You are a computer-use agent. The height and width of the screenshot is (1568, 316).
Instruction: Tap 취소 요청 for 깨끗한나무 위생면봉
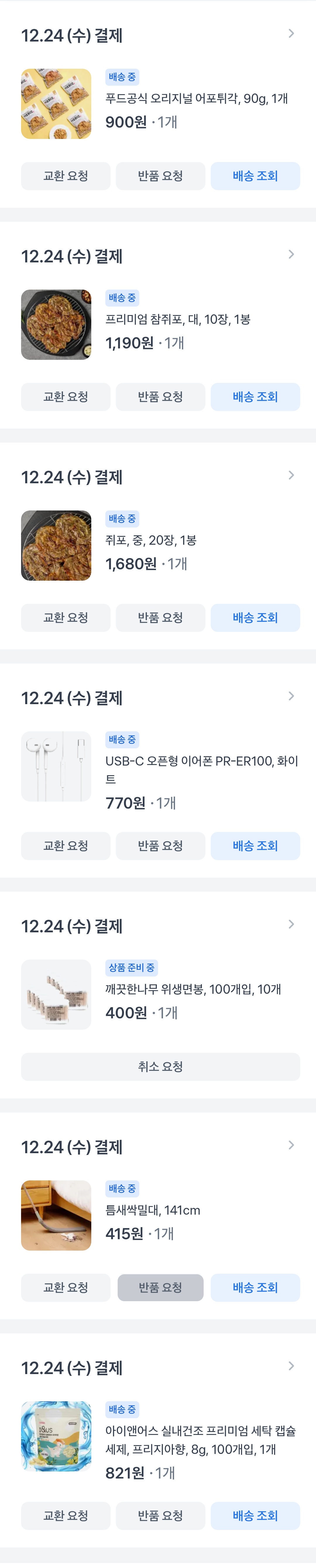click(160, 1067)
